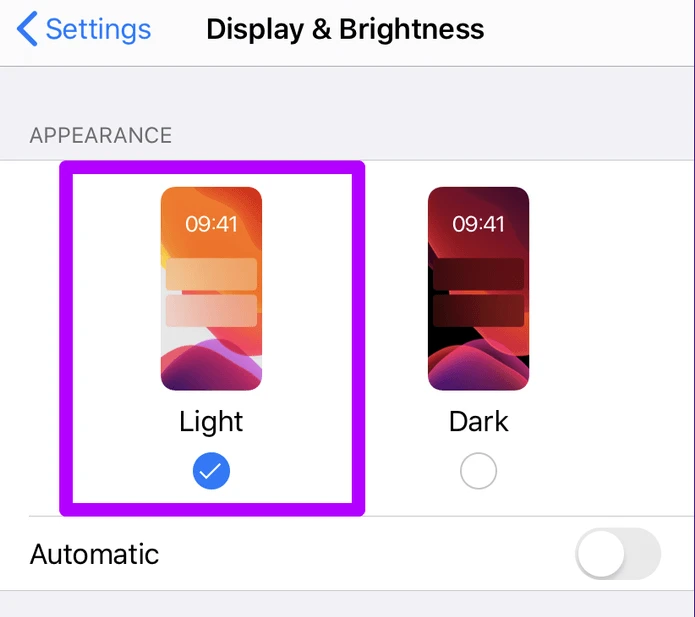Go back to Settings
The width and height of the screenshot is (695, 617).
[84, 29]
